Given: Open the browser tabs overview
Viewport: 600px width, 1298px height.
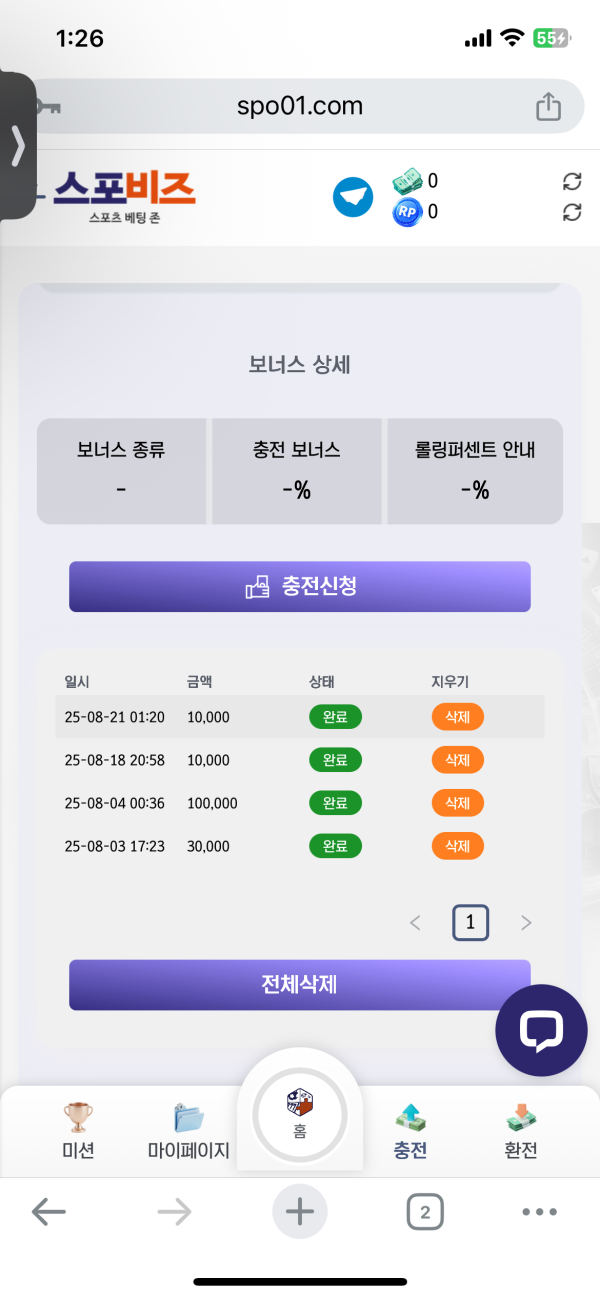Looking at the screenshot, I should 425,1213.
